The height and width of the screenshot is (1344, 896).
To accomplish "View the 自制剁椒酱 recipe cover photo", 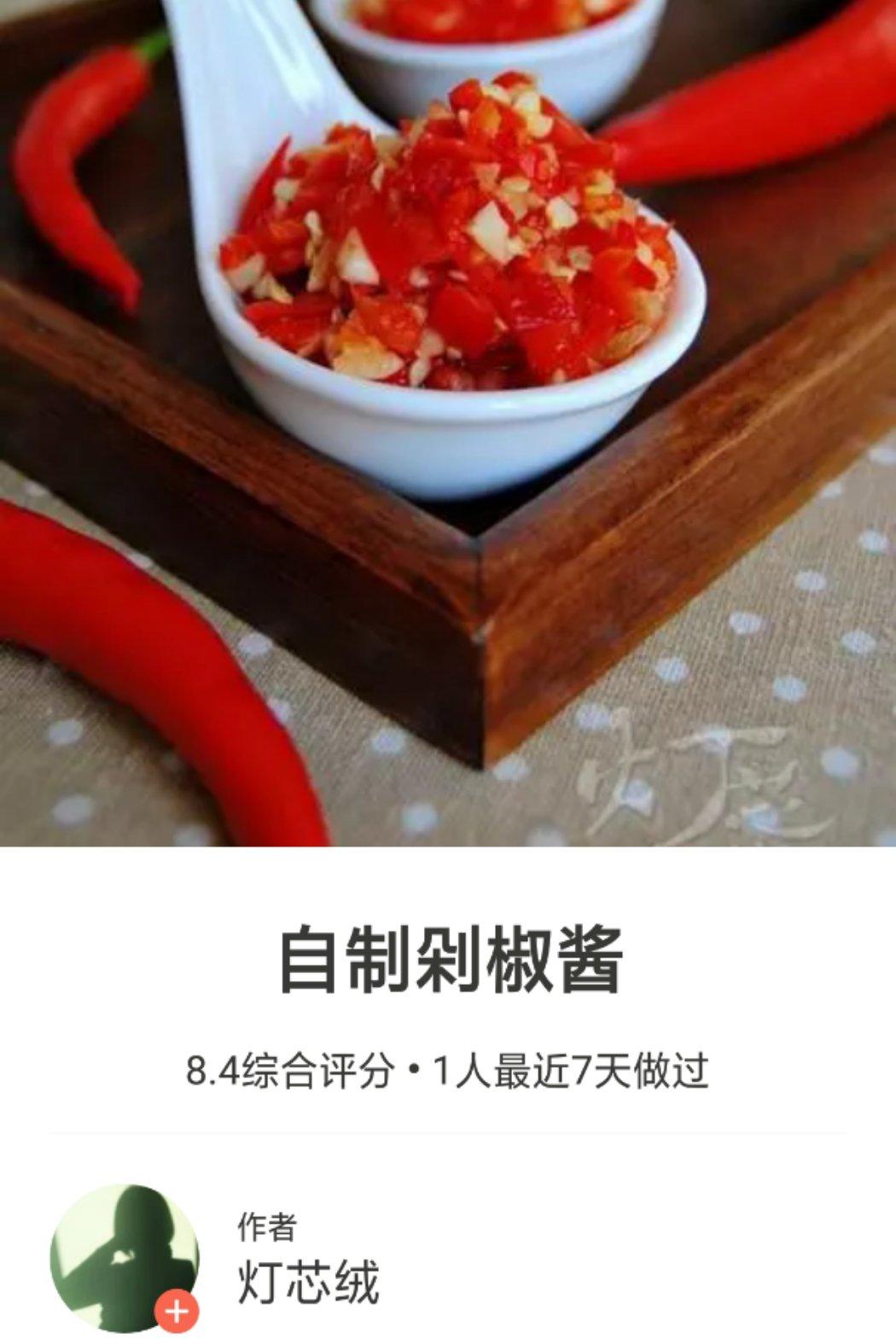I will coord(448,422).
